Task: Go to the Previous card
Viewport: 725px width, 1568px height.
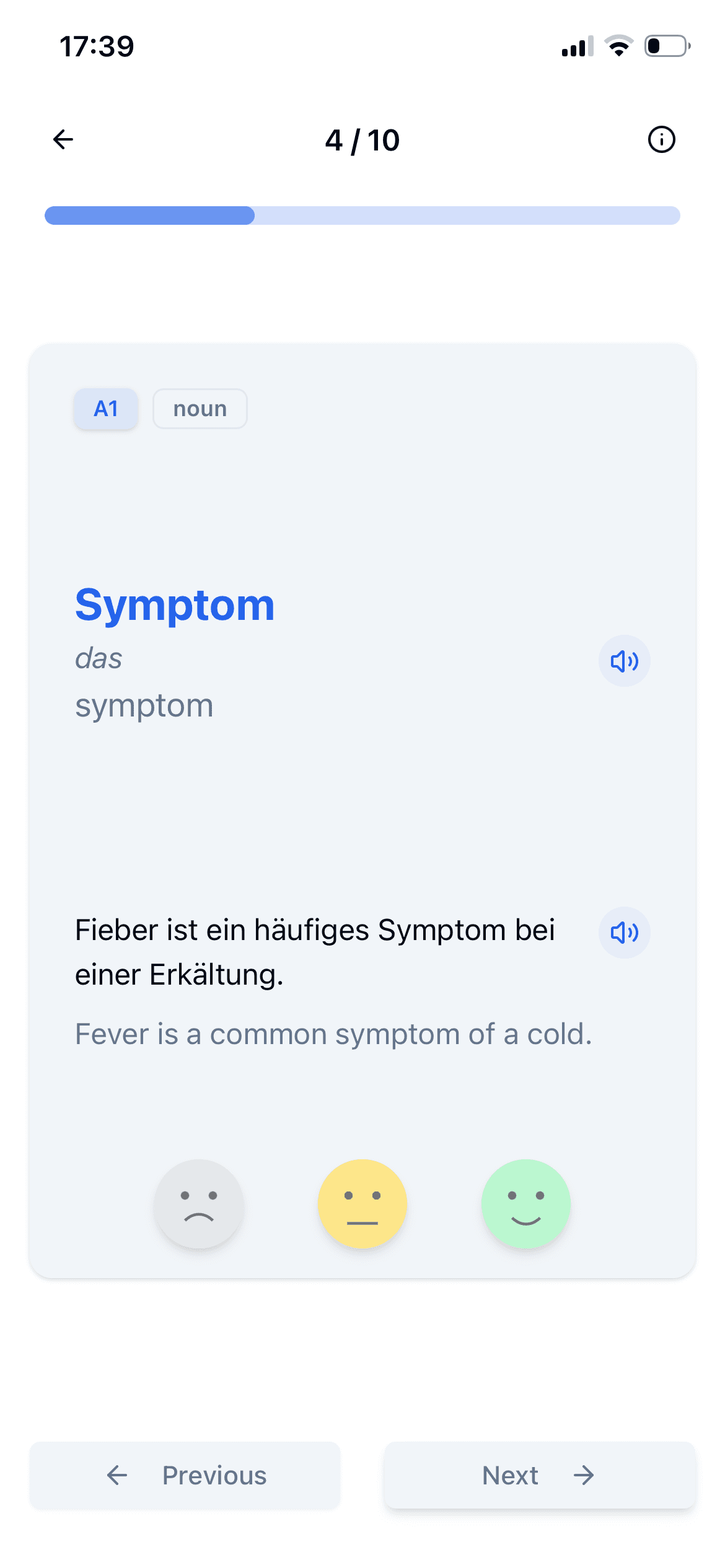Action: [185, 1475]
